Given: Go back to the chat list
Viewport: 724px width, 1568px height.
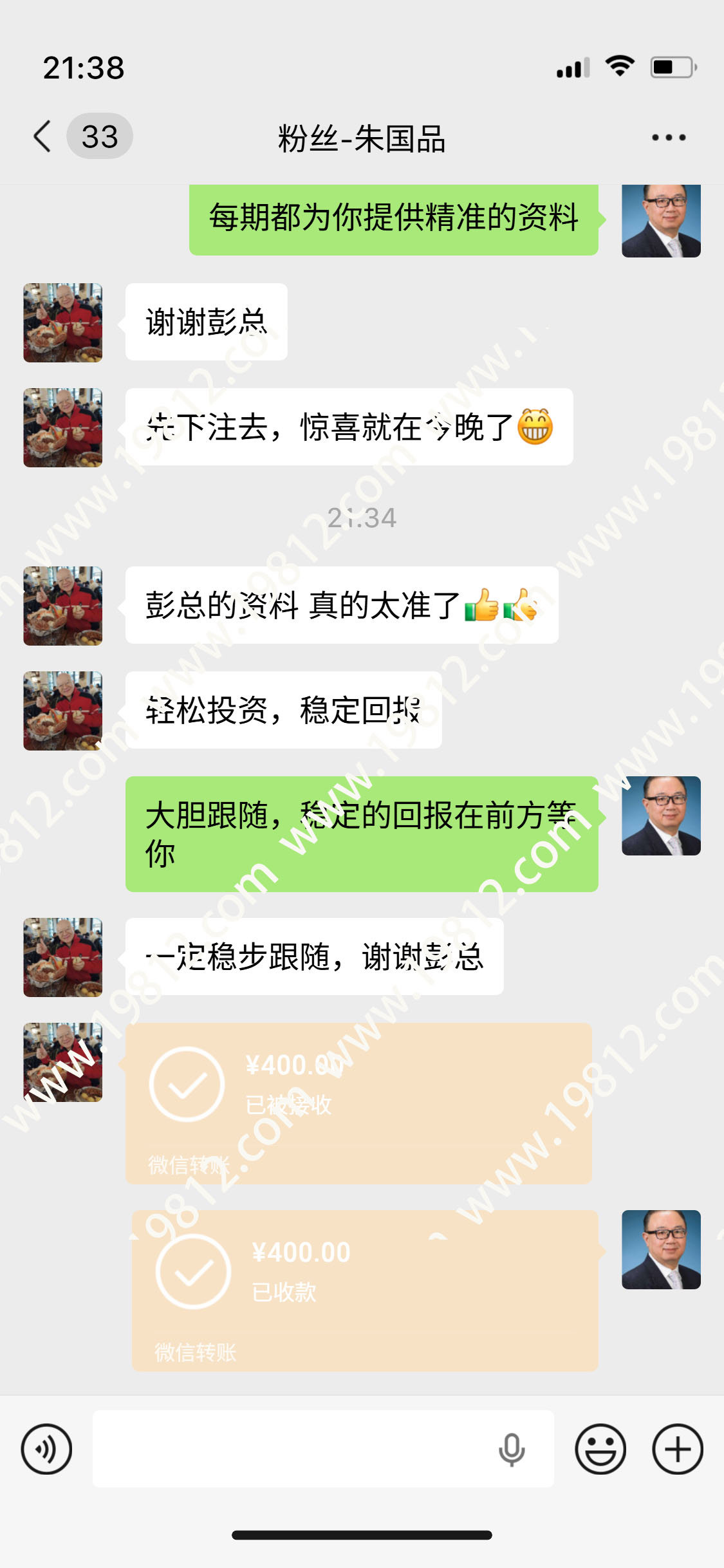Looking at the screenshot, I should [43, 136].
